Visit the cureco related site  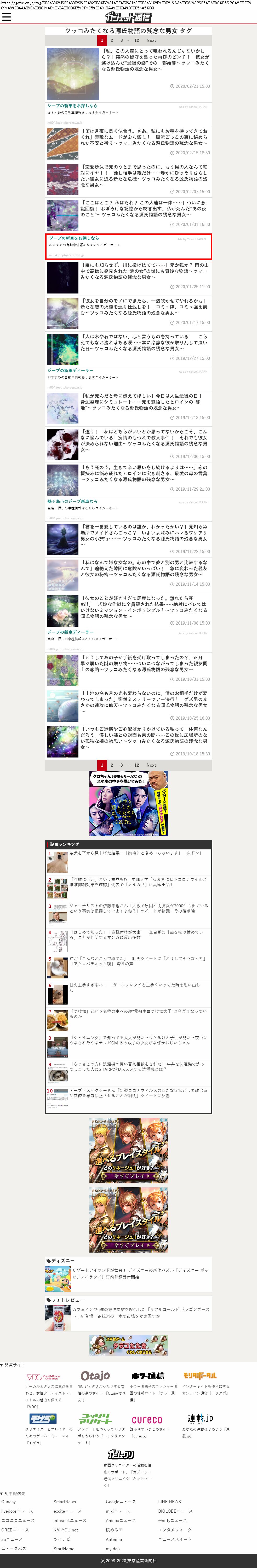click(147, 1419)
